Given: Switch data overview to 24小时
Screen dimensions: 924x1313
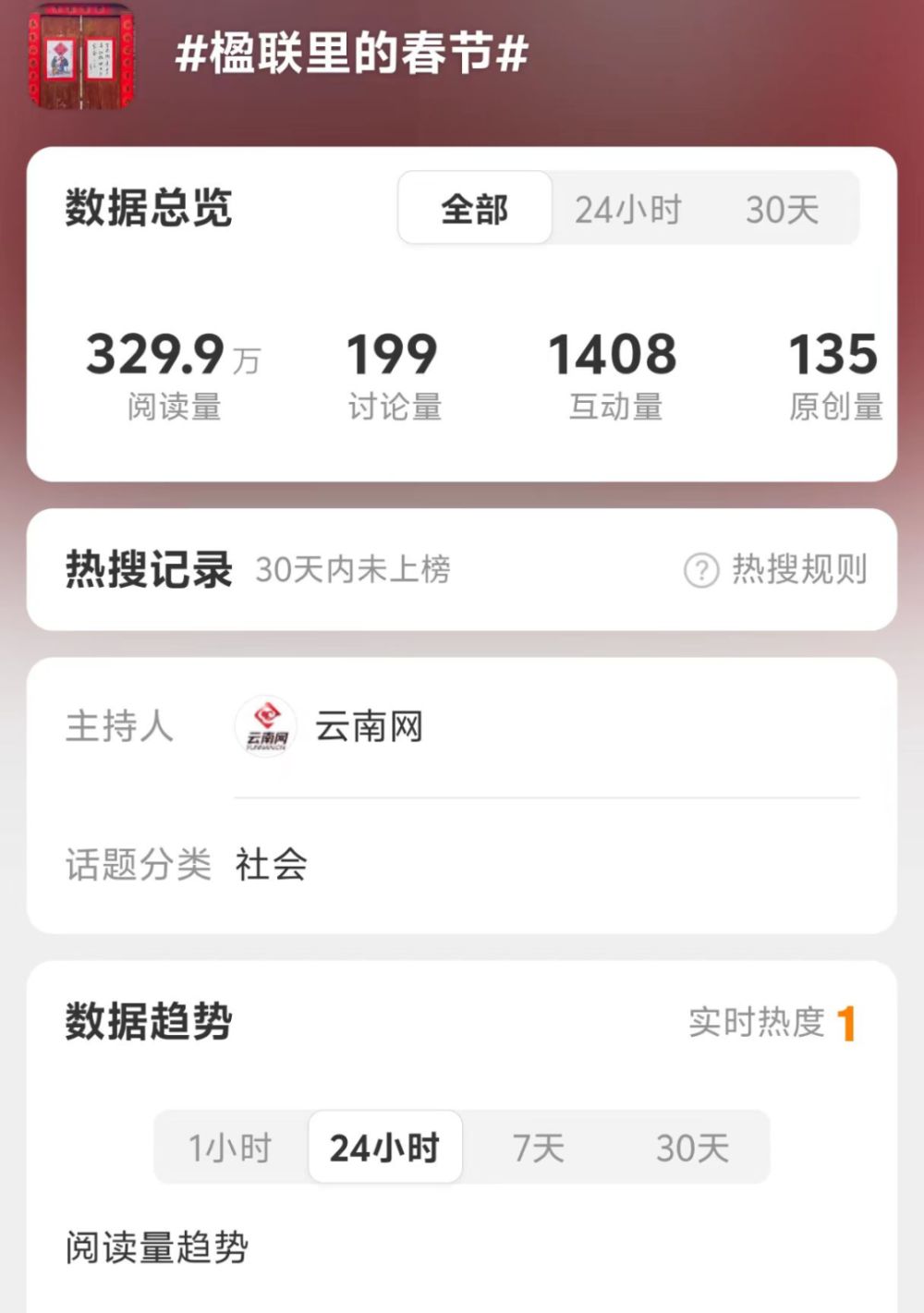Looking at the screenshot, I should [627, 210].
